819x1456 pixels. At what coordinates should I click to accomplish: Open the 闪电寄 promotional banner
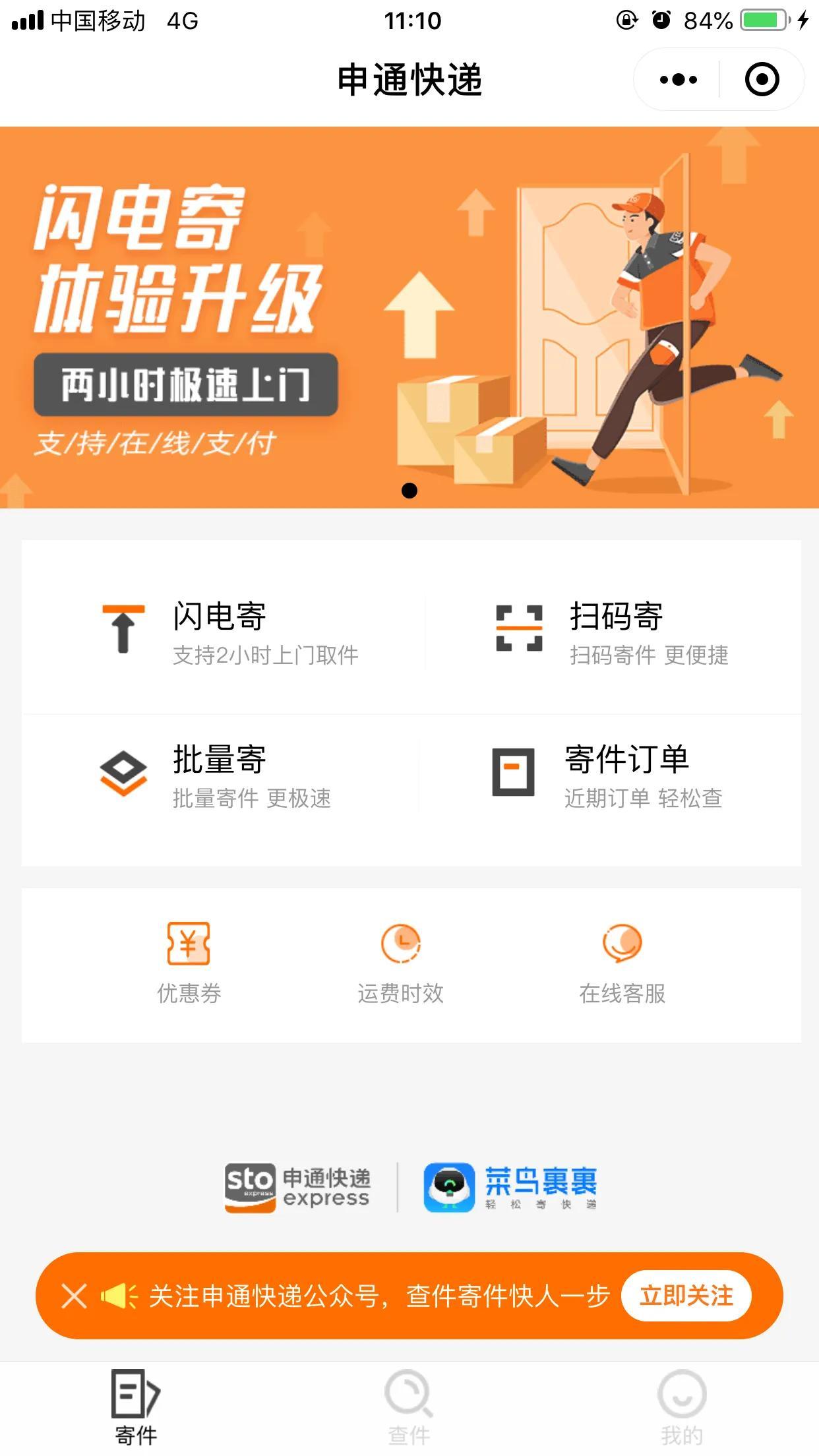[409, 317]
